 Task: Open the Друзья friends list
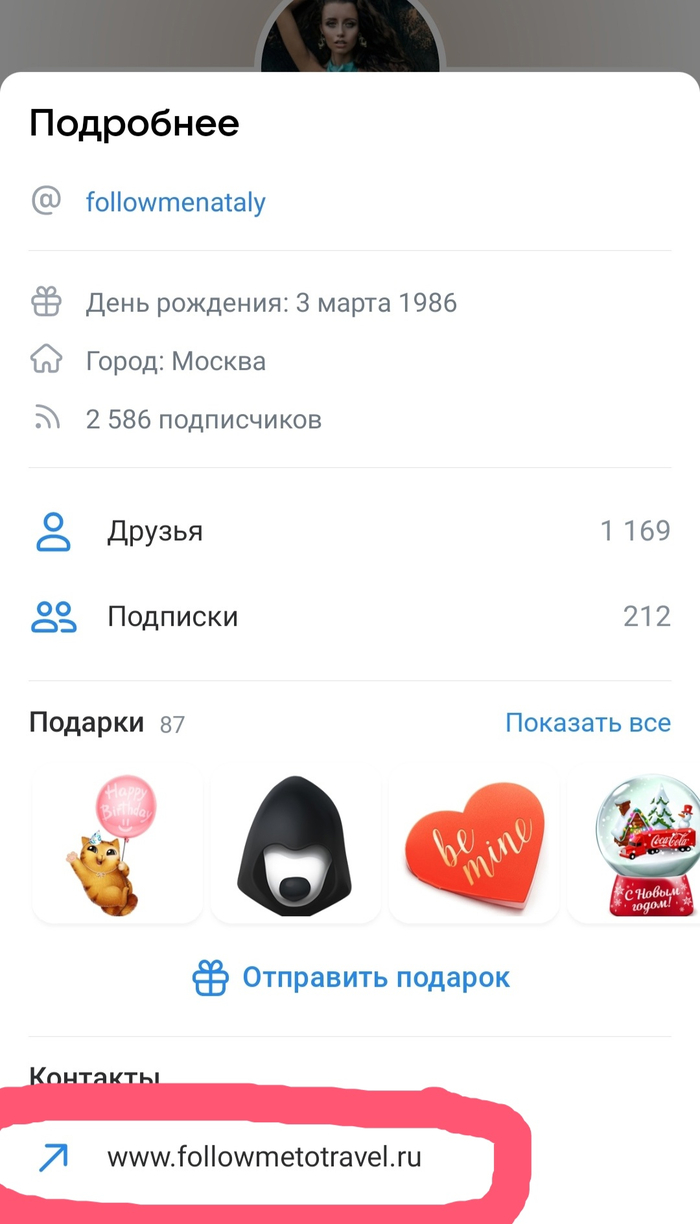point(155,531)
